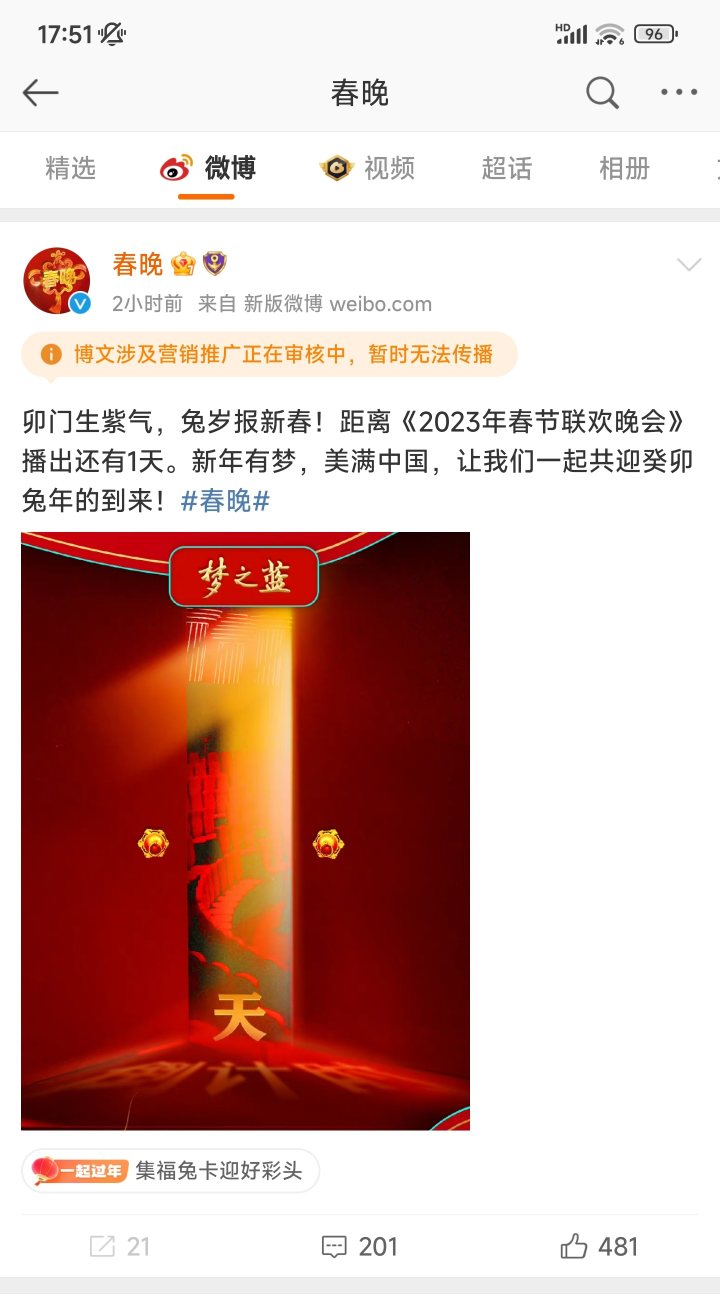Viewport: 720px width, 1295px height.
Task: Like the 春晚 post
Action: coord(599,1246)
